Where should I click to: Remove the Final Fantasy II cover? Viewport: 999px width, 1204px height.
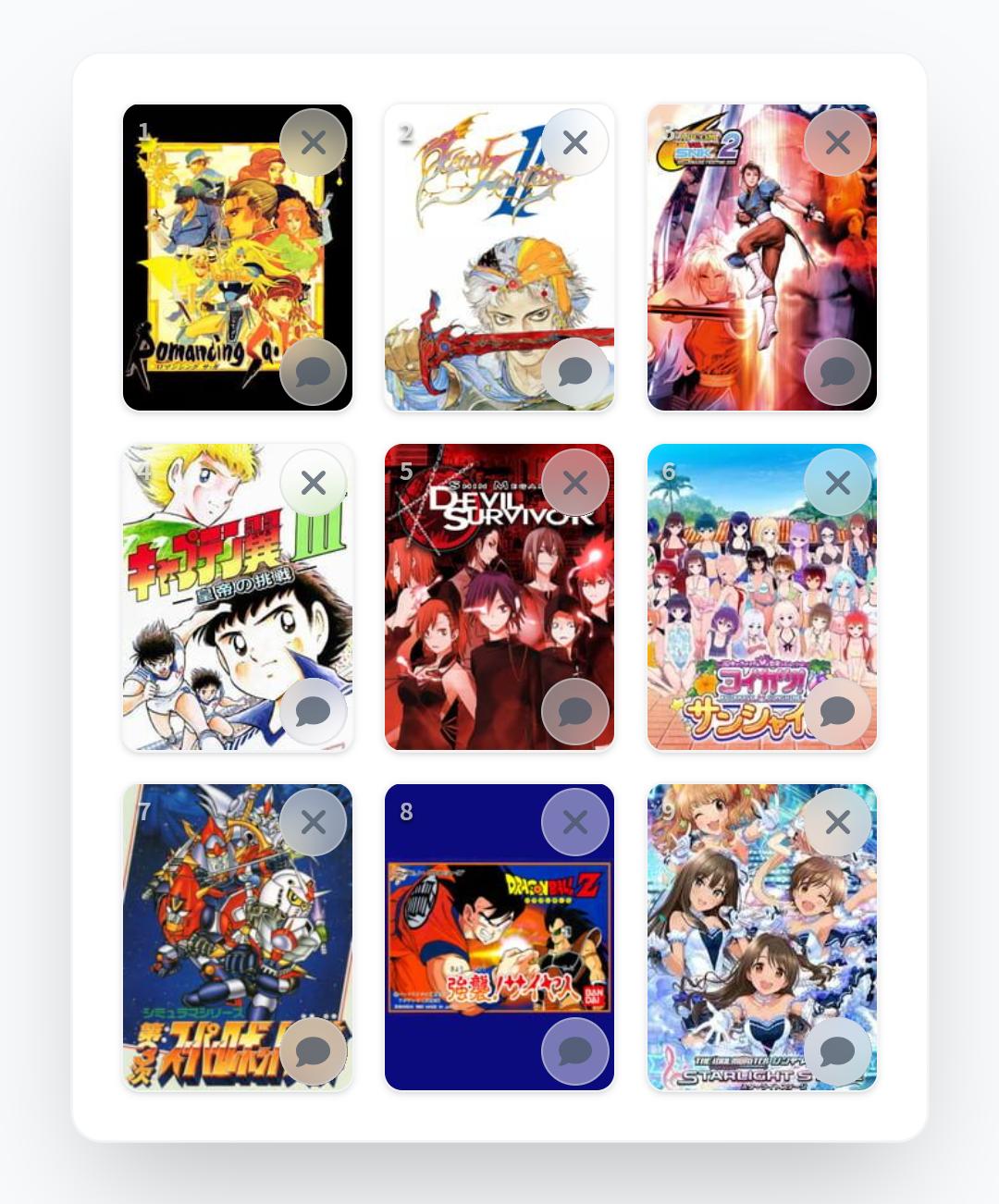(x=575, y=142)
